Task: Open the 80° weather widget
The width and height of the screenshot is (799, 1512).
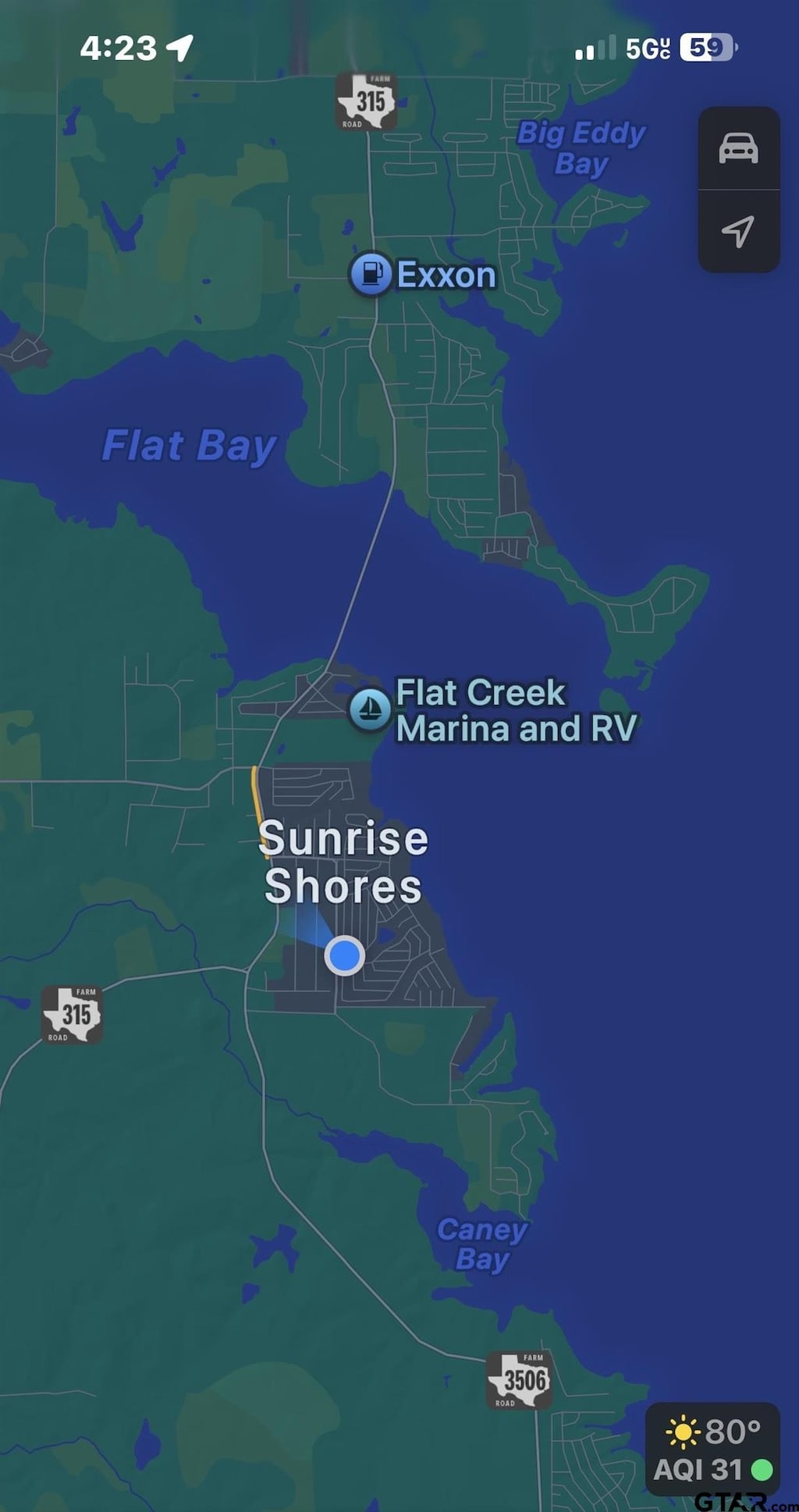Action: (712, 1450)
